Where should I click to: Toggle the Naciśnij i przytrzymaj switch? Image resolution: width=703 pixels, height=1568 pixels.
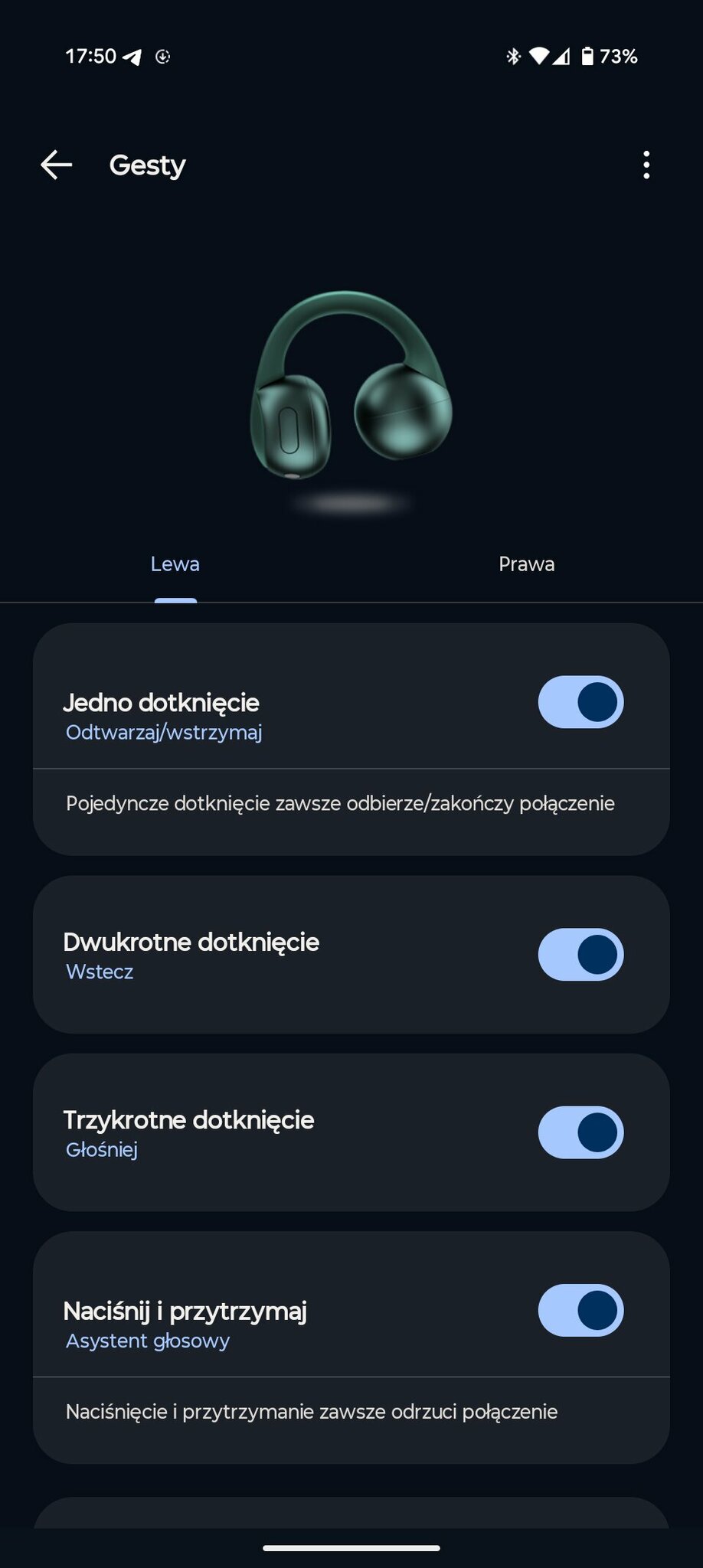(580, 1310)
